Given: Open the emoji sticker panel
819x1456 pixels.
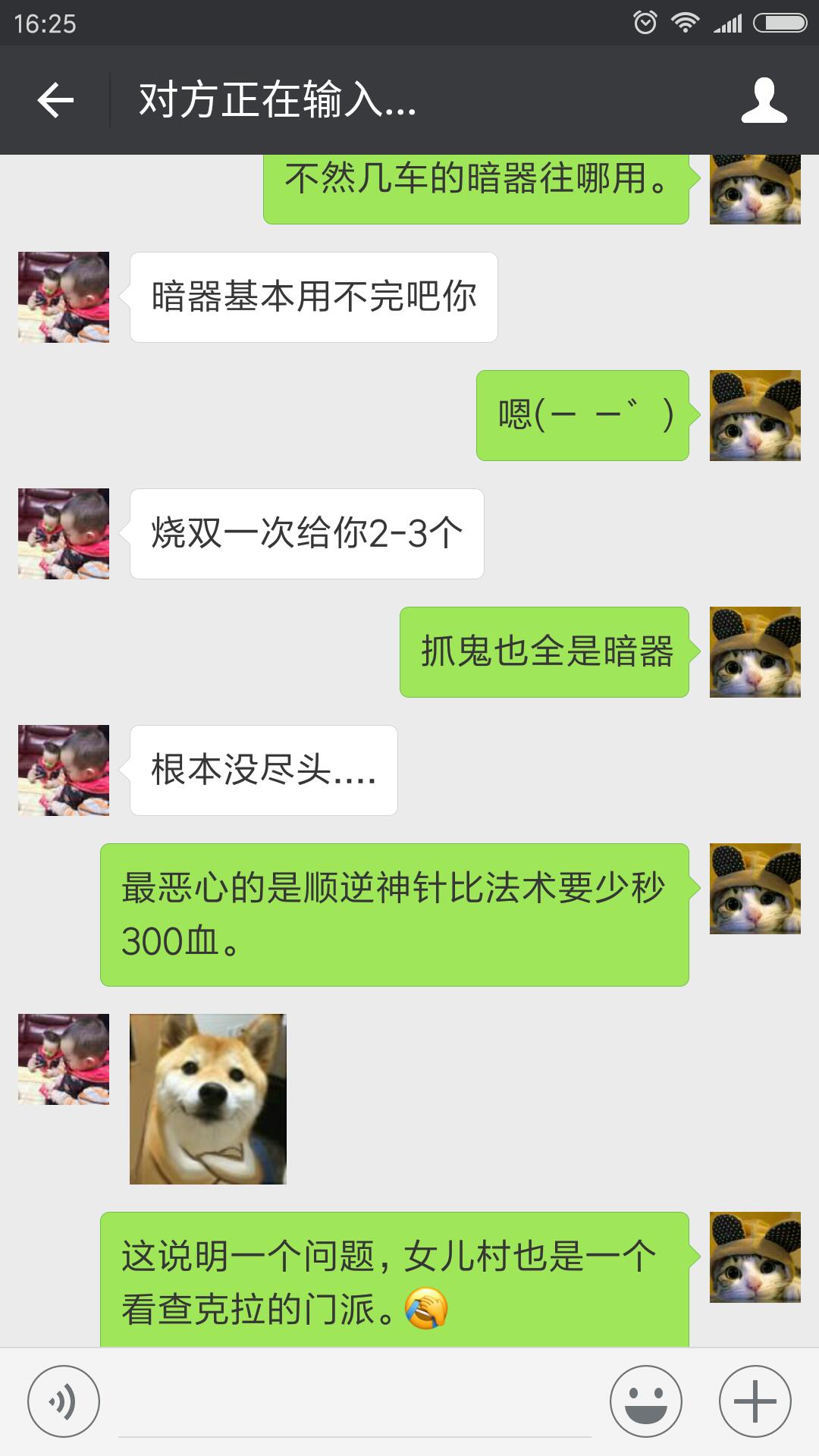Looking at the screenshot, I should (645, 1402).
